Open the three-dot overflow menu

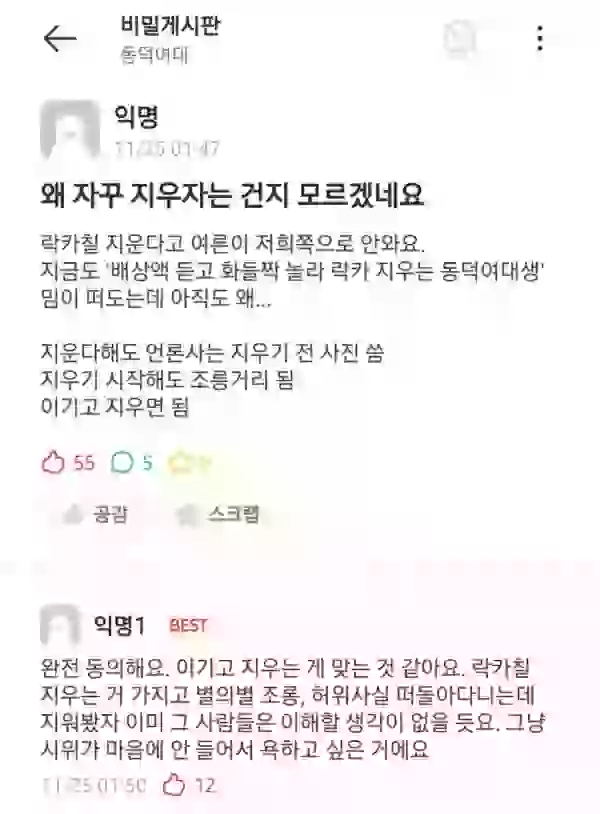[540, 39]
